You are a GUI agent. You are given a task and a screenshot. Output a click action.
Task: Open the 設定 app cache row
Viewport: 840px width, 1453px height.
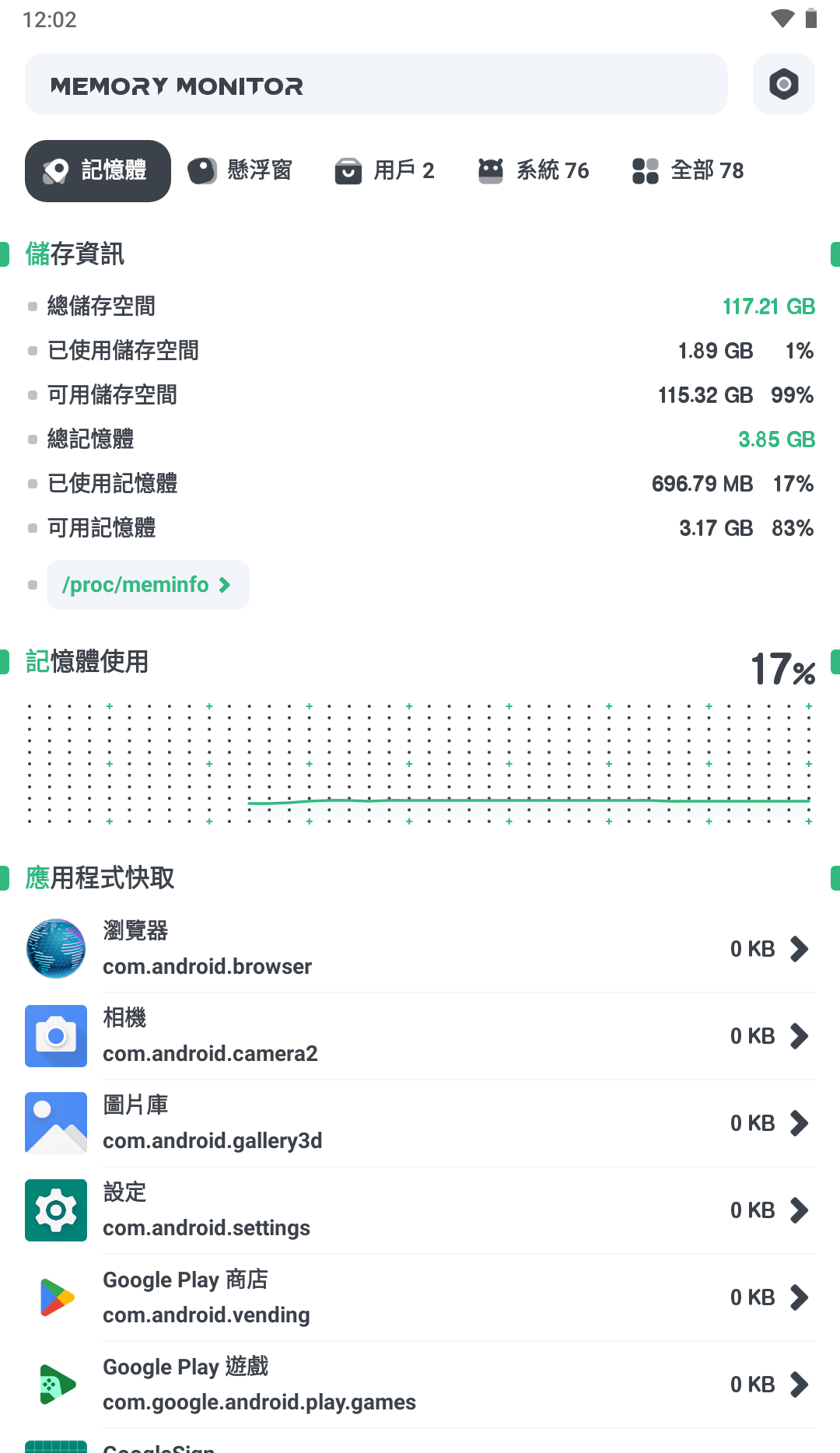point(420,1210)
